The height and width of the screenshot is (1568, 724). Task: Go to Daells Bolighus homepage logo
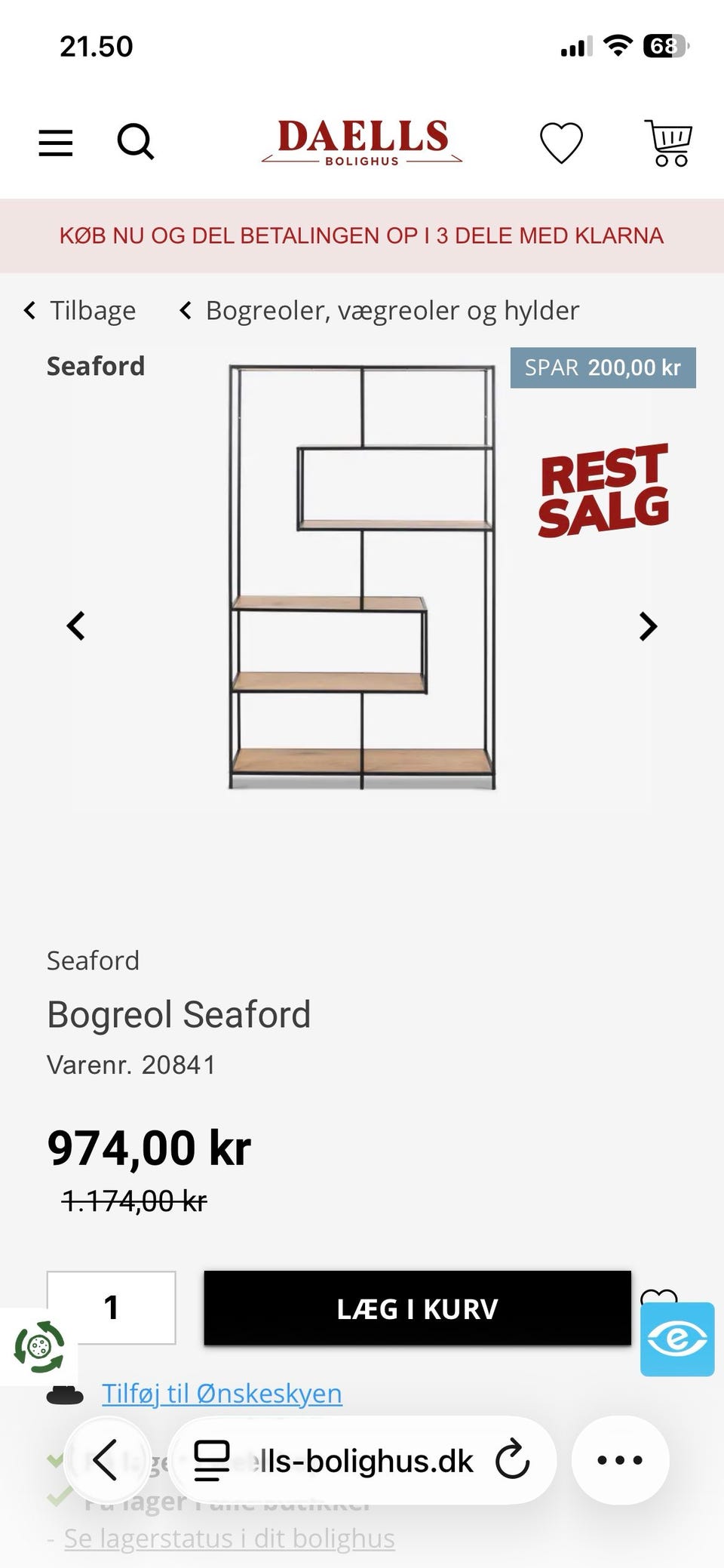point(362,142)
